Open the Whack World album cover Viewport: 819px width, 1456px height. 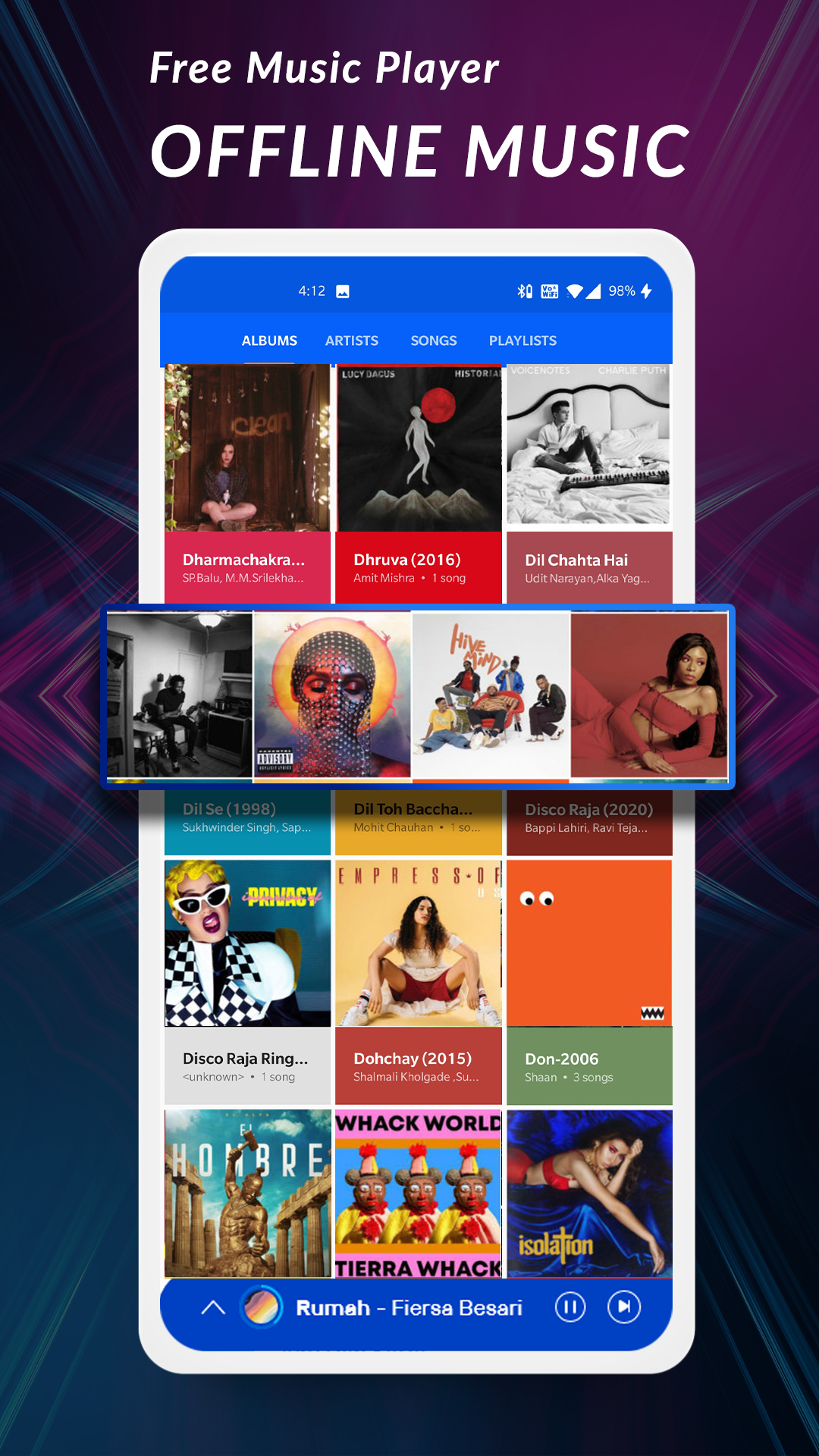pos(418,1192)
